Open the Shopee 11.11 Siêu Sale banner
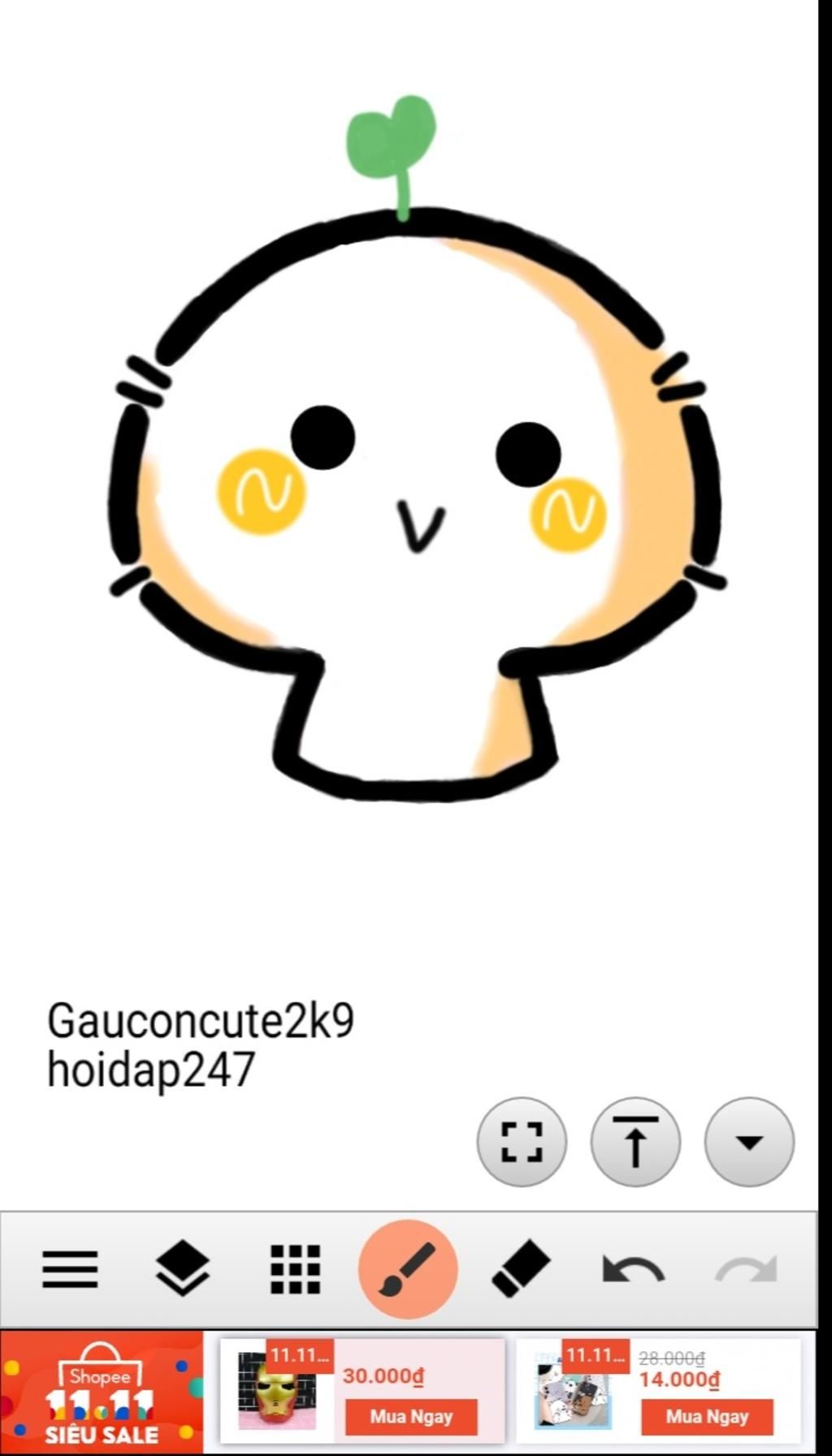832x1456 pixels. pos(102,1392)
